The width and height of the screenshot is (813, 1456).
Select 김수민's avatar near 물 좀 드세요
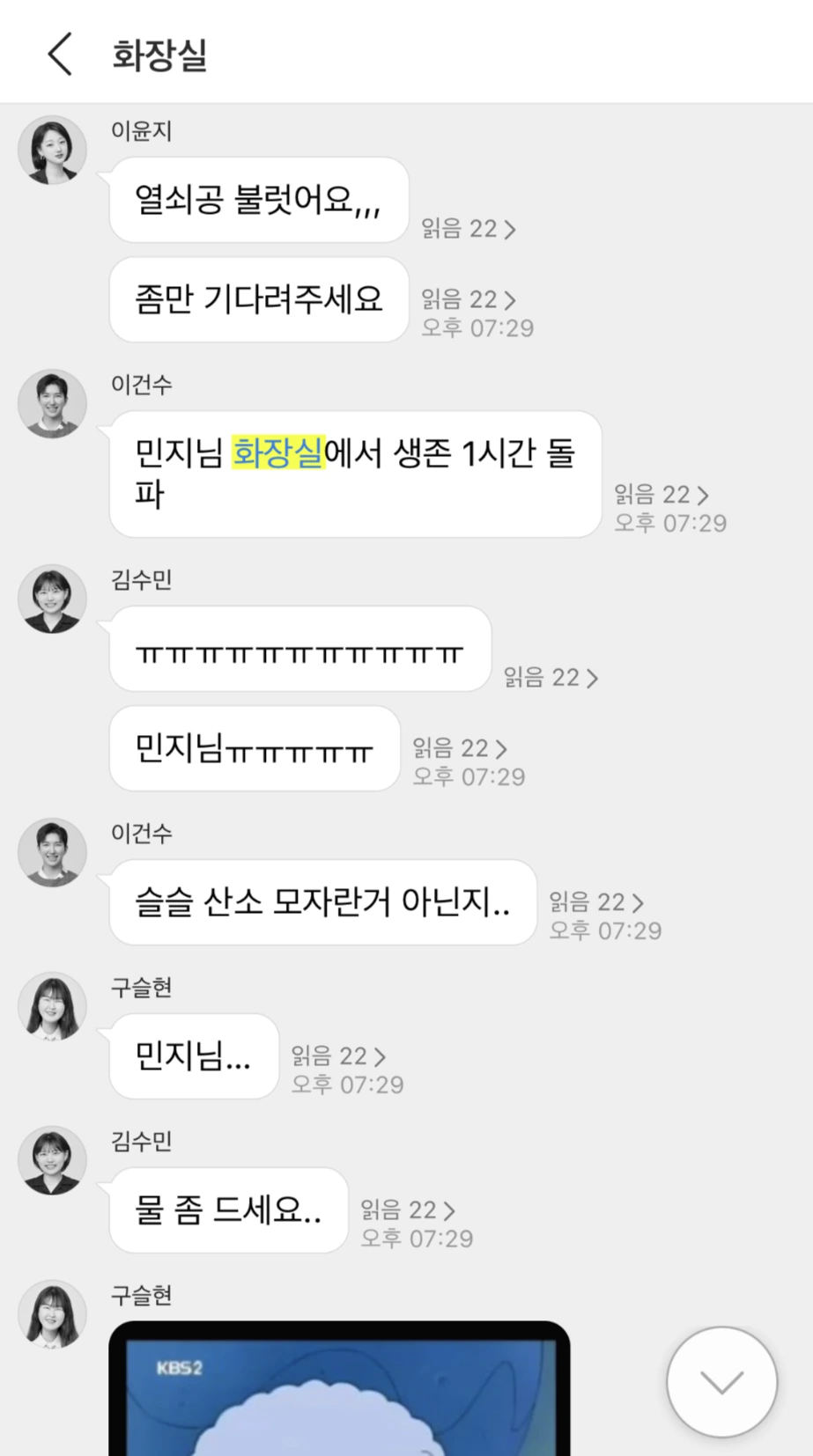tap(51, 1160)
